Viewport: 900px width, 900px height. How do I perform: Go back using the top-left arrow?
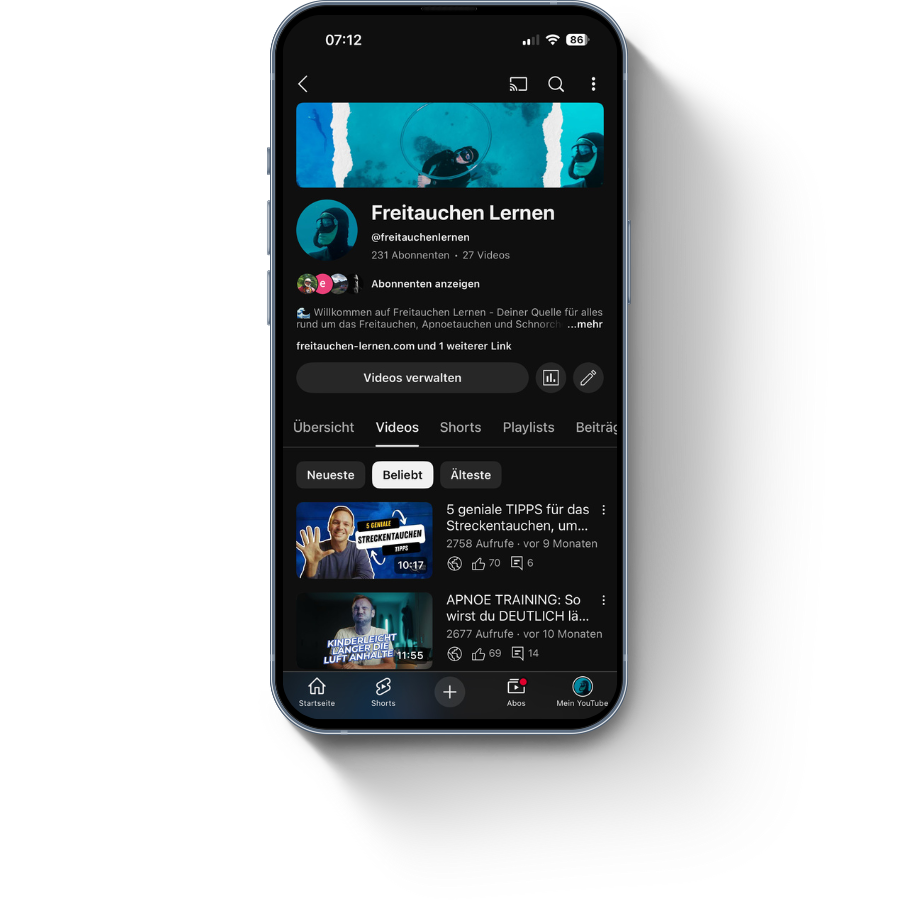point(303,85)
